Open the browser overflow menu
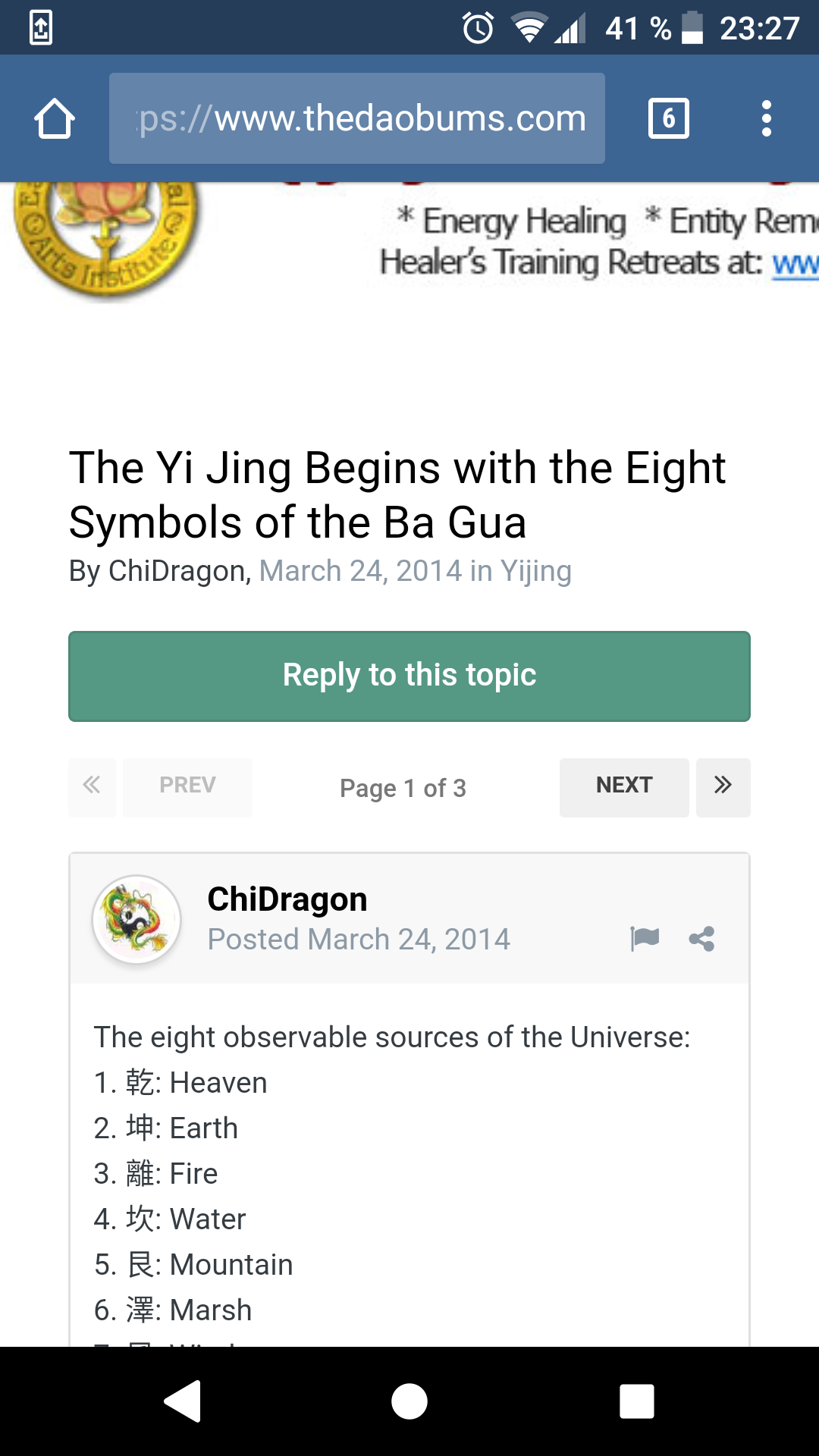The width and height of the screenshot is (819, 1456). click(767, 118)
